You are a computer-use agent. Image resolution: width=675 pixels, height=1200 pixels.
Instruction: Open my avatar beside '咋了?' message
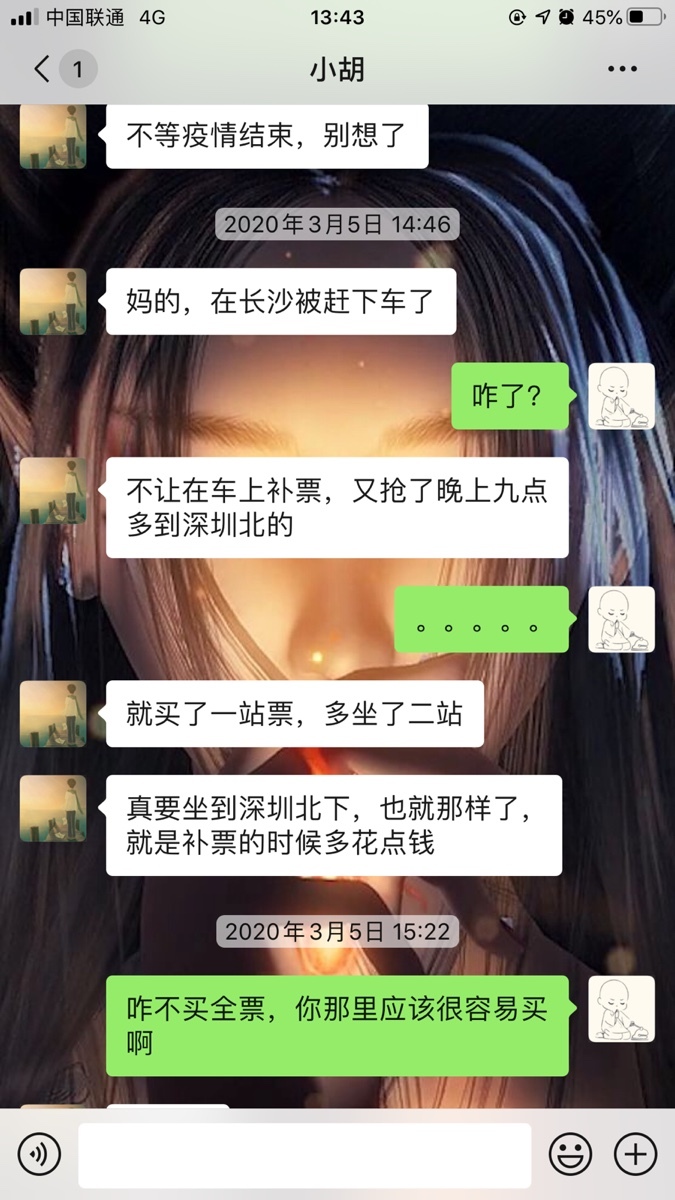[x=621, y=396]
